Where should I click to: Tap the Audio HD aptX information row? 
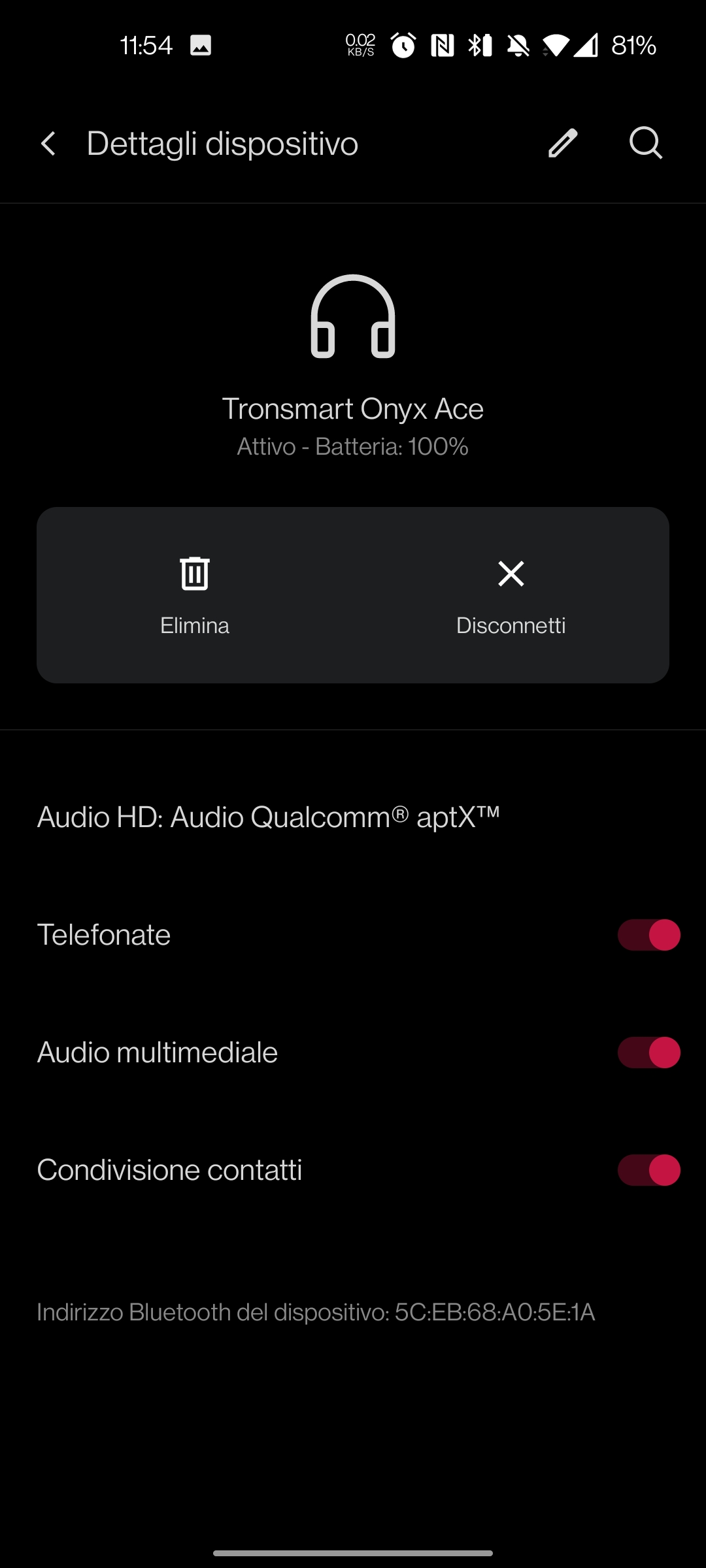tap(268, 817)
